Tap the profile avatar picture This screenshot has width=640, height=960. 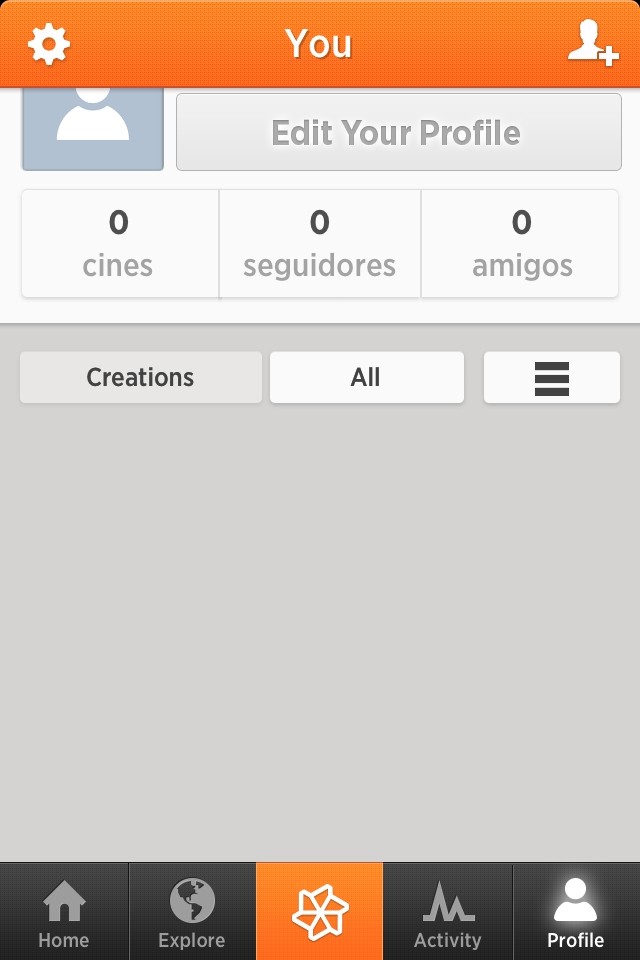pos(93,128)
